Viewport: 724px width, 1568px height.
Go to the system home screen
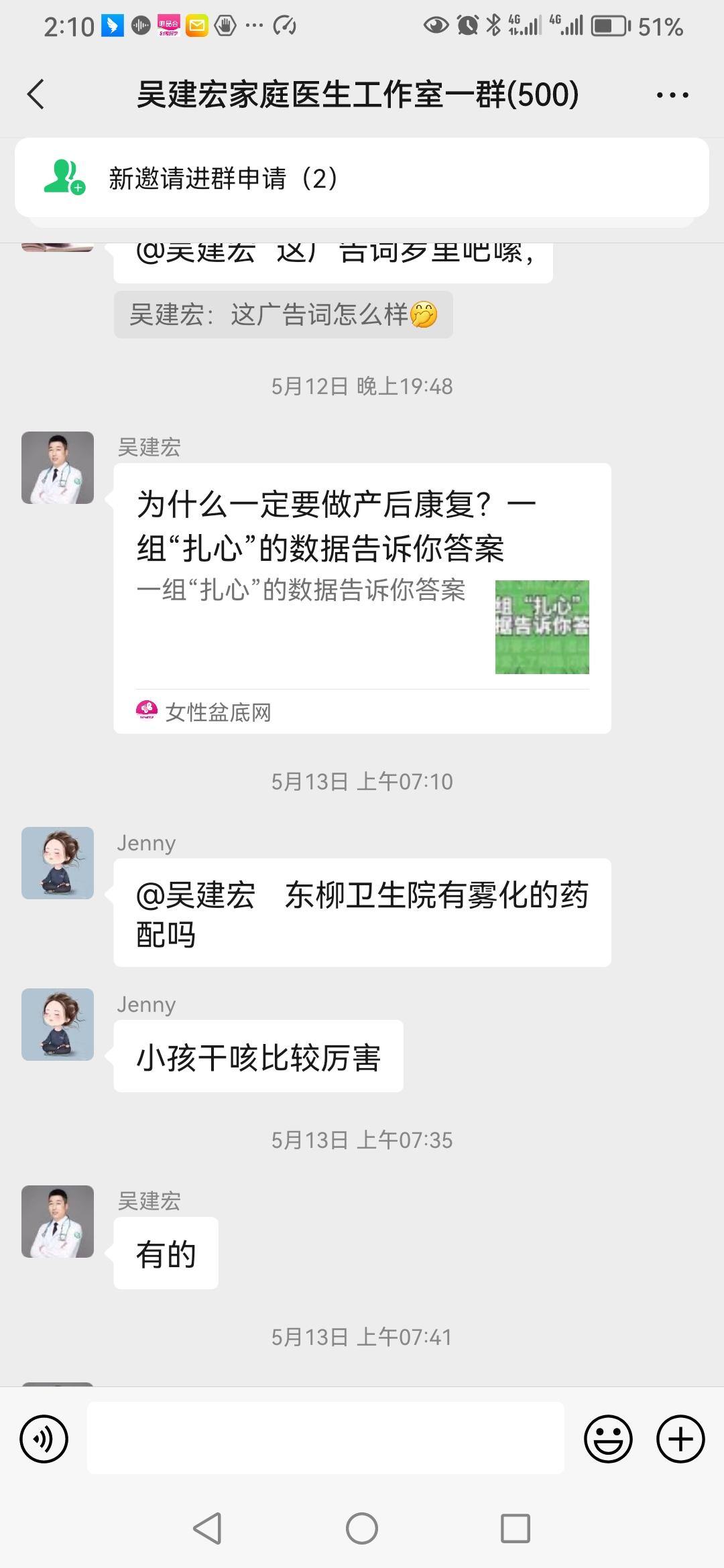(x=362, y=1528)
